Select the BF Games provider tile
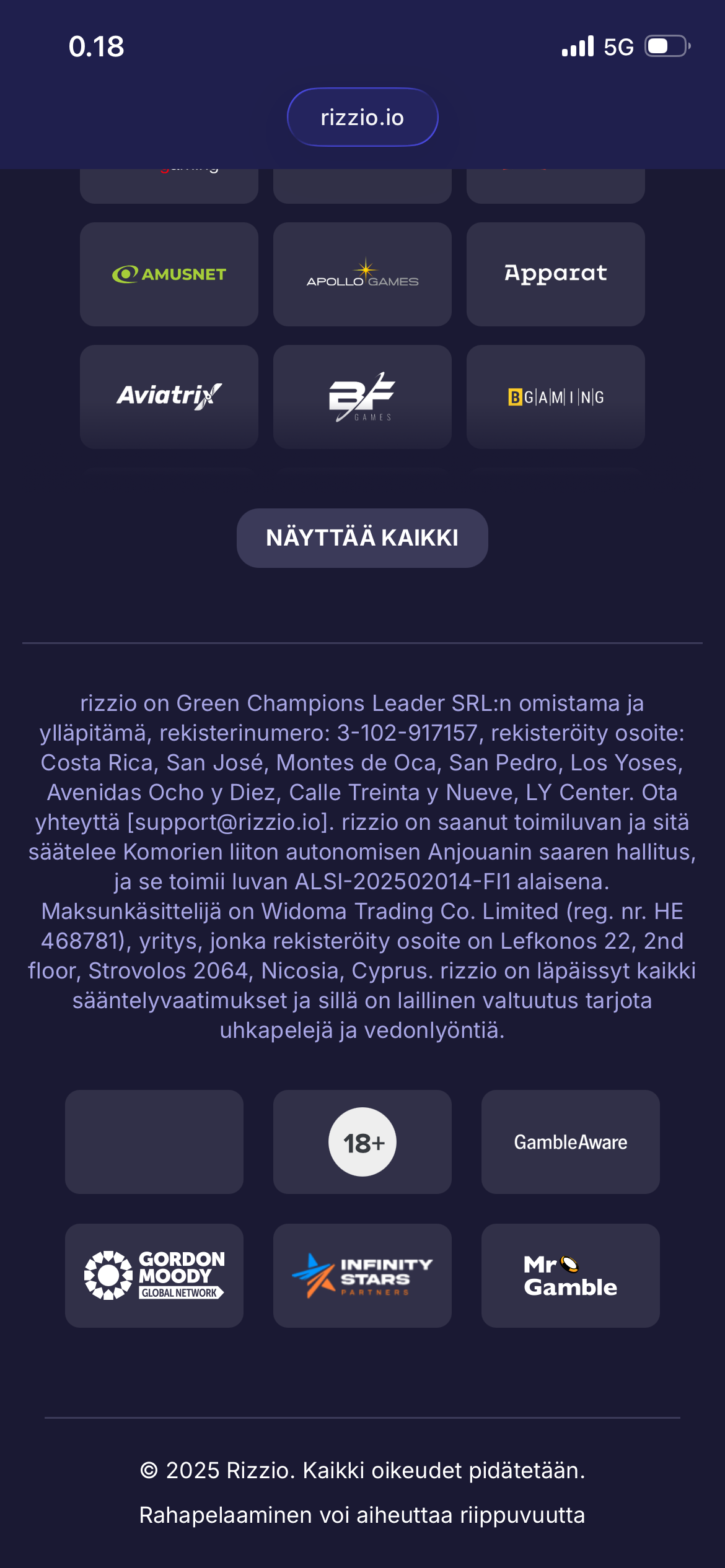This screenshot has height=1568, width=725. (x=362, y=397)
